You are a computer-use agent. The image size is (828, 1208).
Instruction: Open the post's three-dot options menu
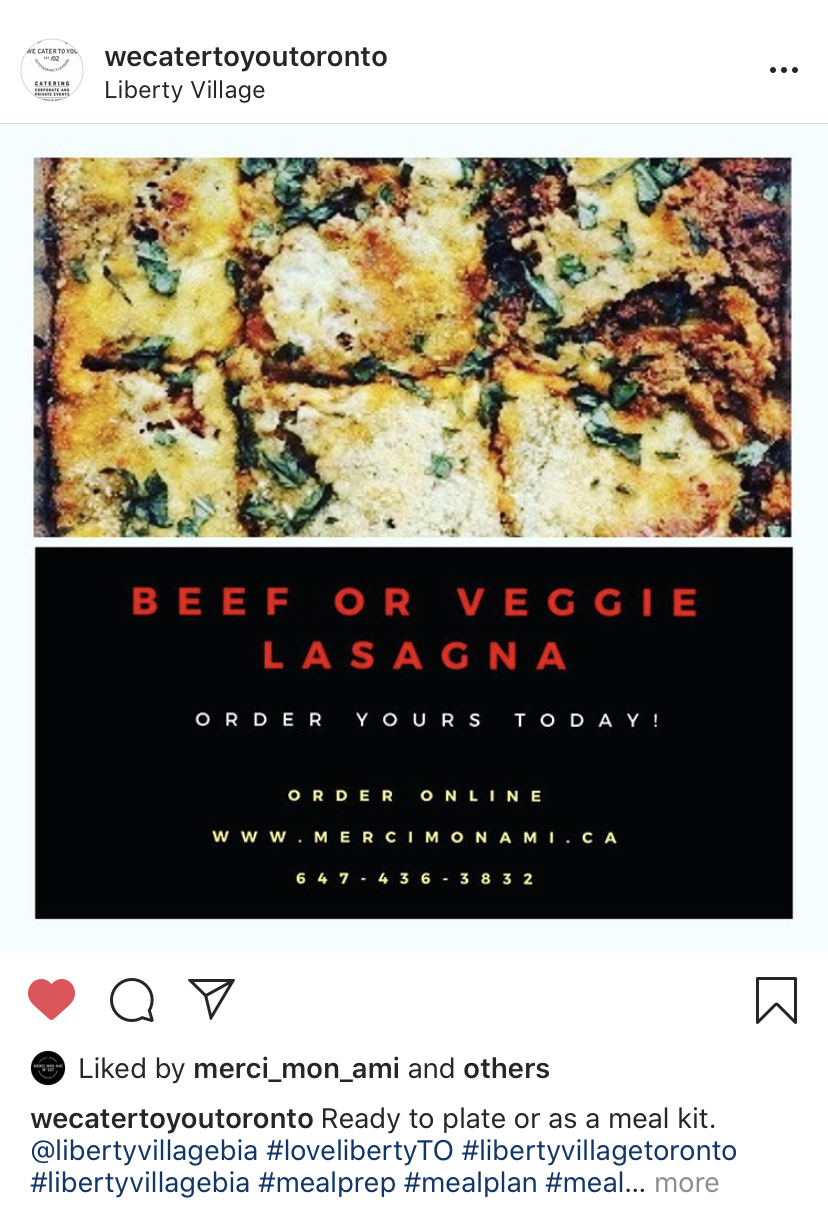pos(783,70)
